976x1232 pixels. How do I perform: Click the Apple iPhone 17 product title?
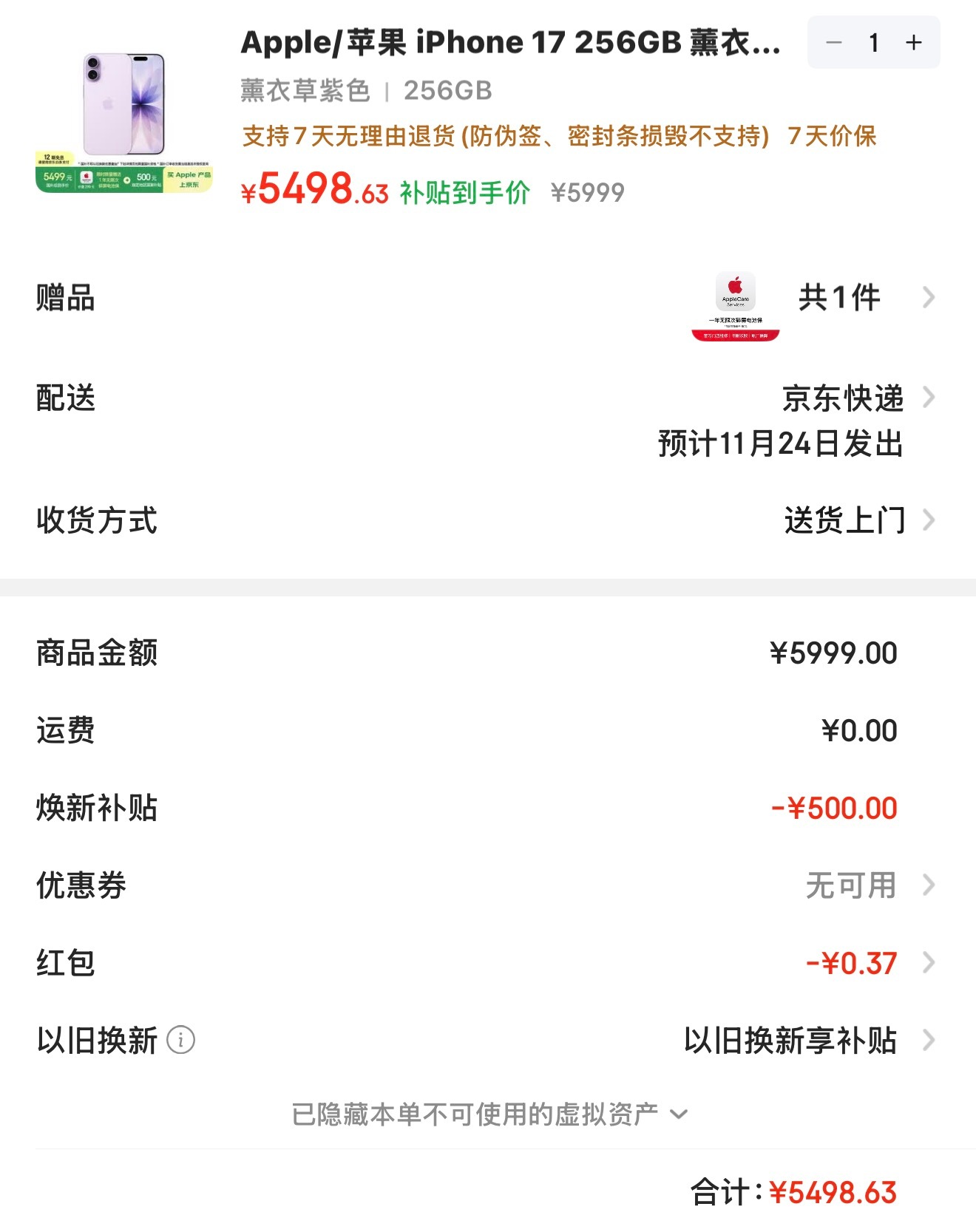510,42
